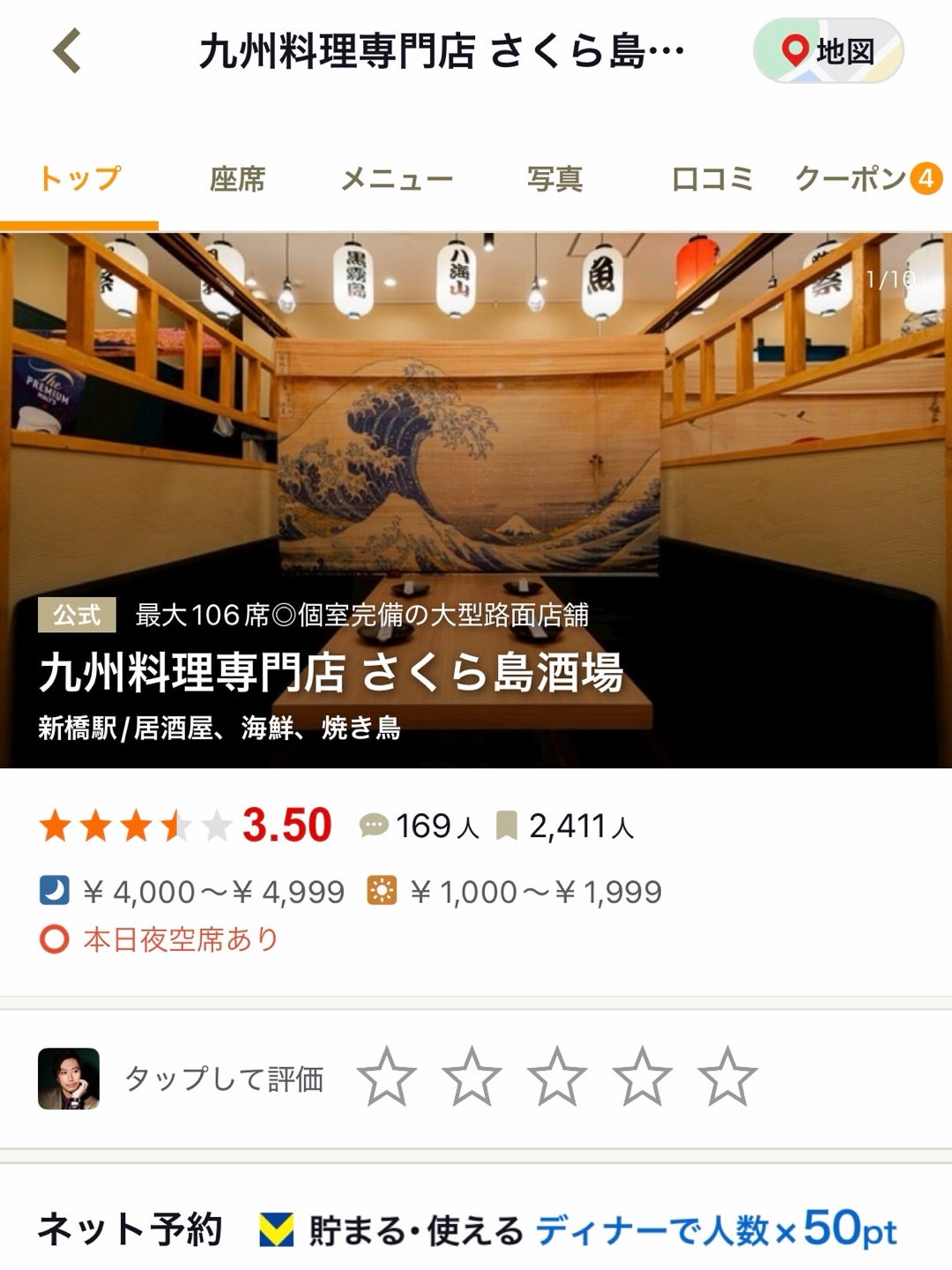The width and height of the screenshot is (952, 1270).
Task: View the 2,411 bookmarks count
Action: 566,826
